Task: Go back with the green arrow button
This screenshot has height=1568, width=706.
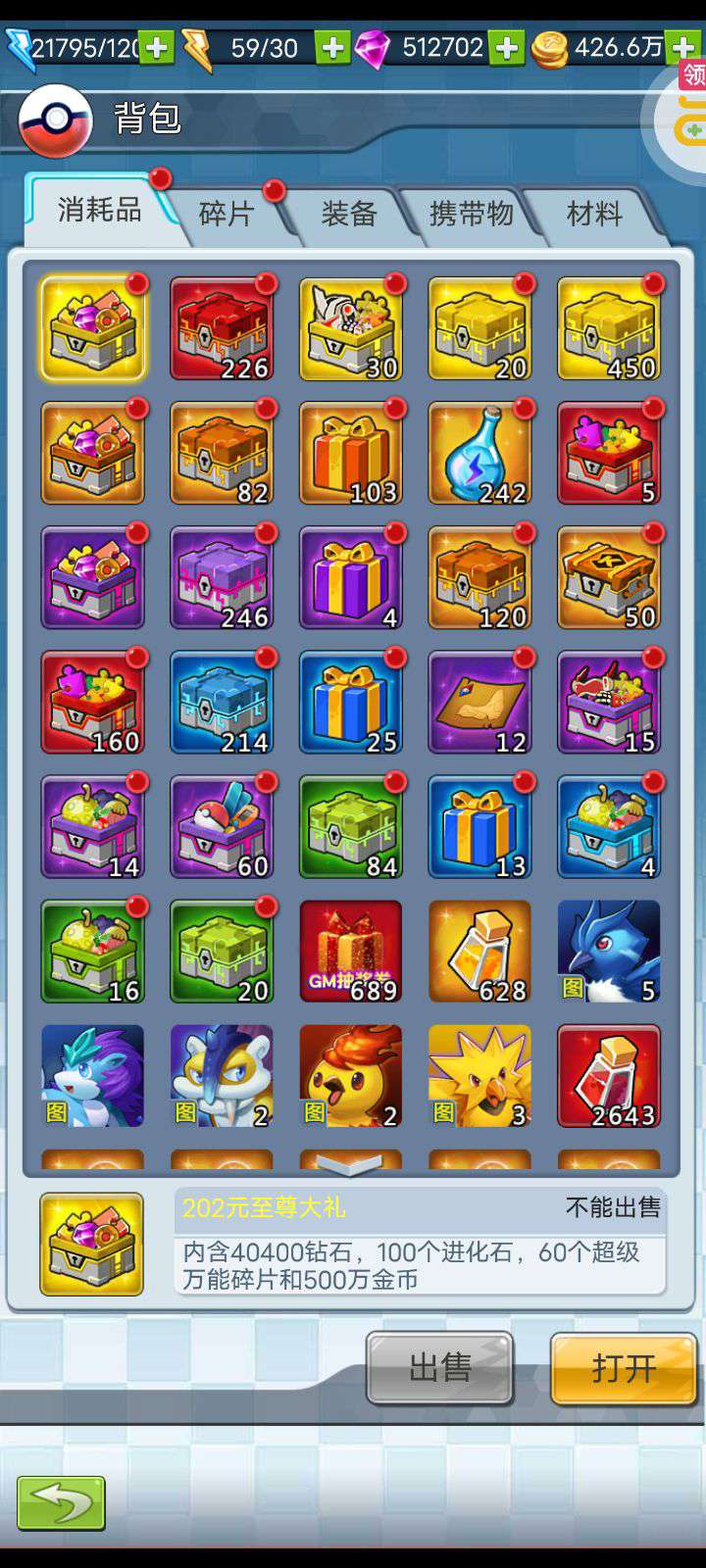Action: [x=61, y=1502]
